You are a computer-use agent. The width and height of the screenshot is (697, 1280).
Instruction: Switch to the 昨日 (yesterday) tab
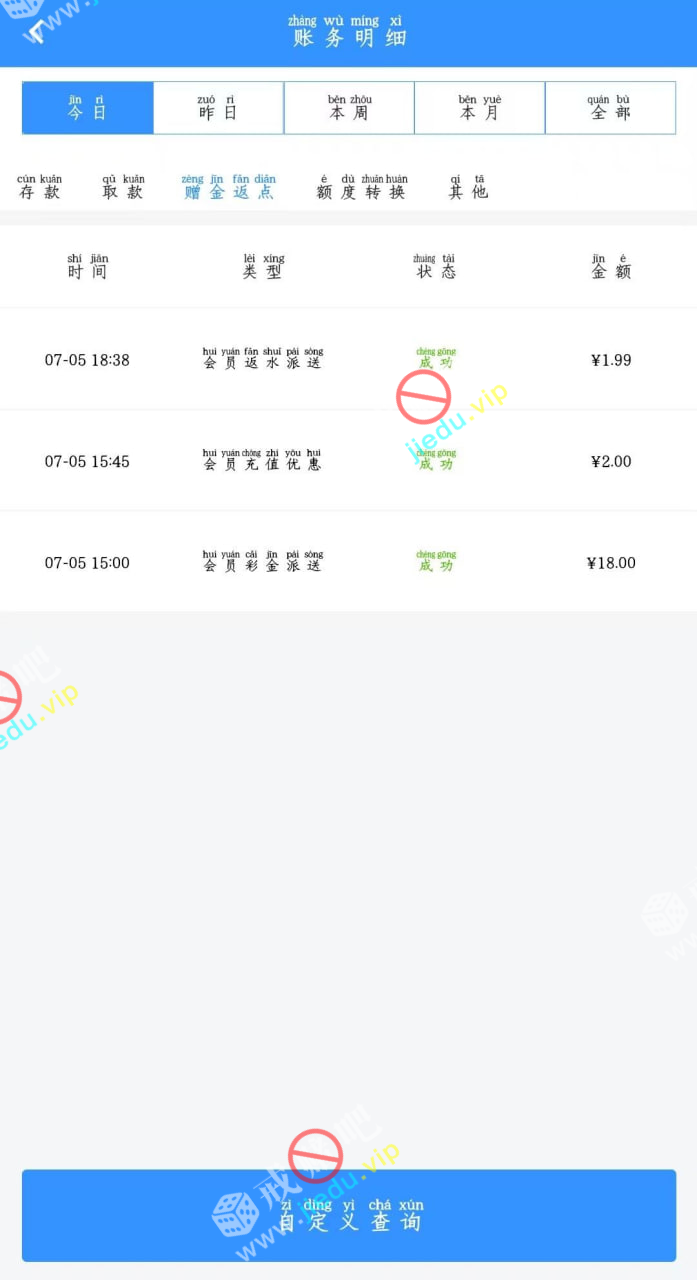218,108
